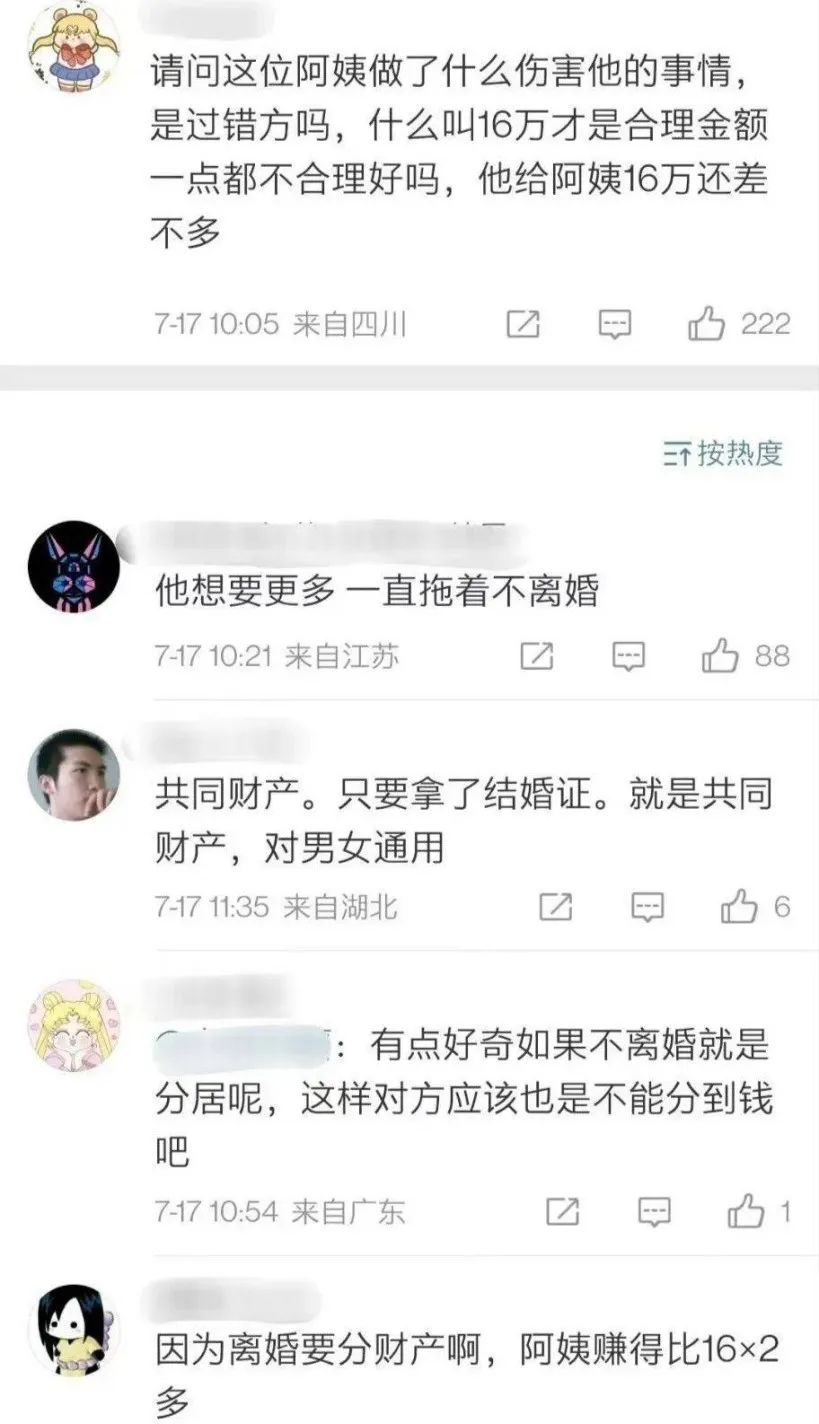Viewport: 819px width, 1424px height.
Task: View profile of the 他想要更多 commenter
Action: point(73,566)
